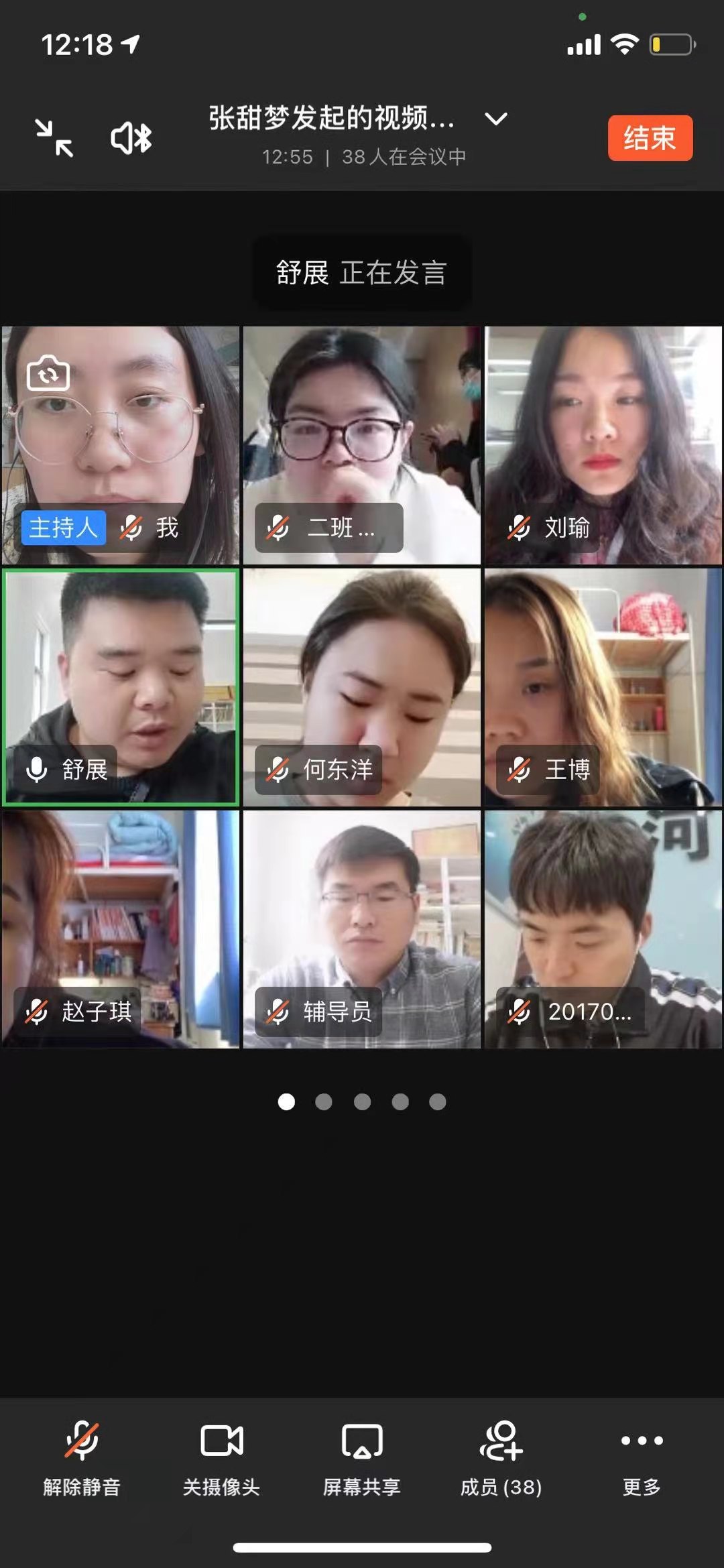This screenshot has height=1568, width=724.
Task: Flip the camera on my video tile
Action: click(x=48, y=373)
